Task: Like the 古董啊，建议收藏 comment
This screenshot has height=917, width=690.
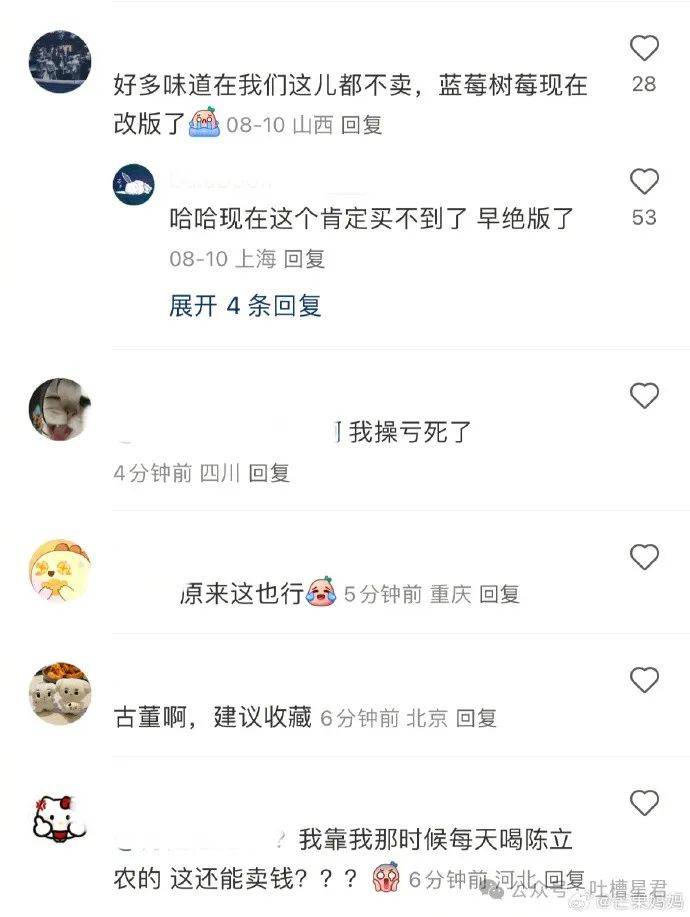Action: click(x=644, y=681)
